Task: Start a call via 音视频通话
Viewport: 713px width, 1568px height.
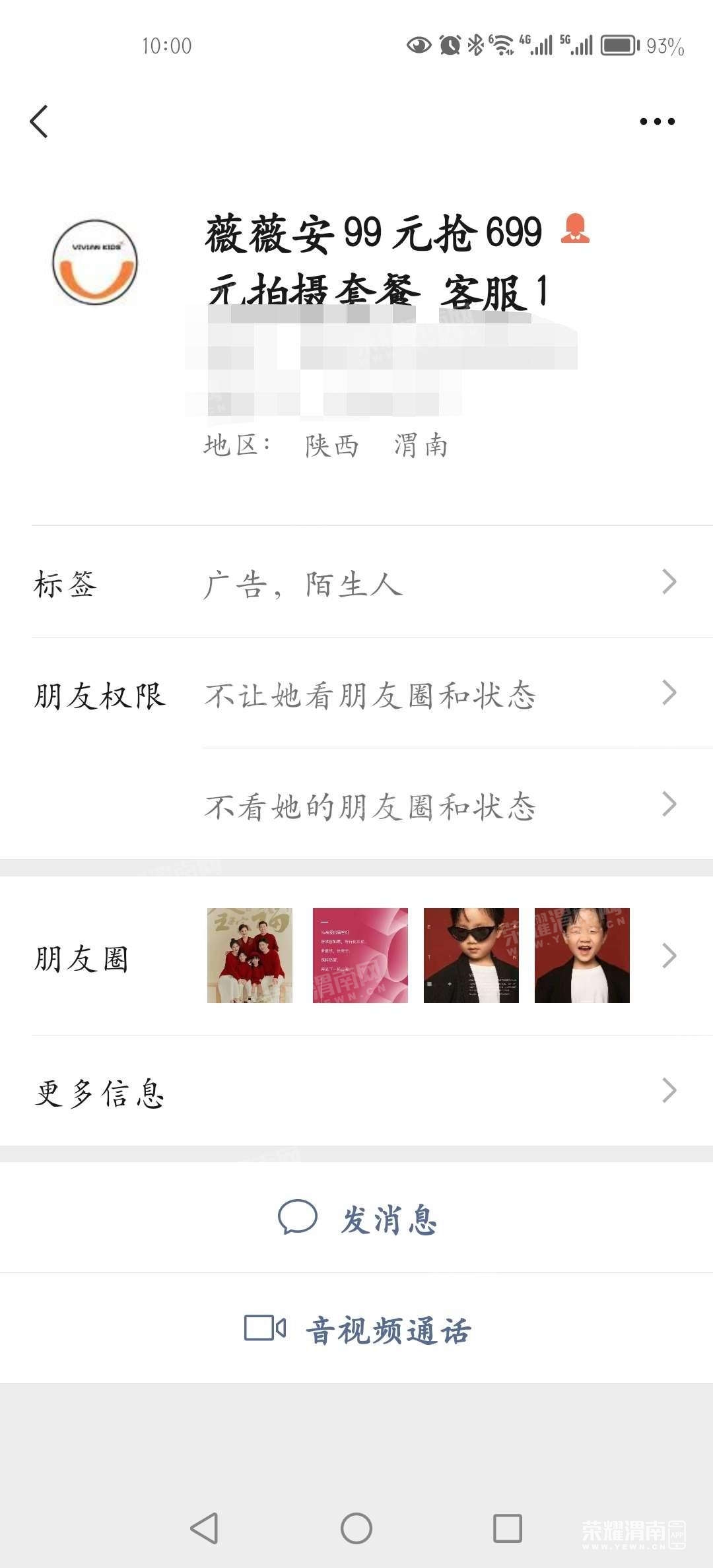Action: pos(356,1329)
